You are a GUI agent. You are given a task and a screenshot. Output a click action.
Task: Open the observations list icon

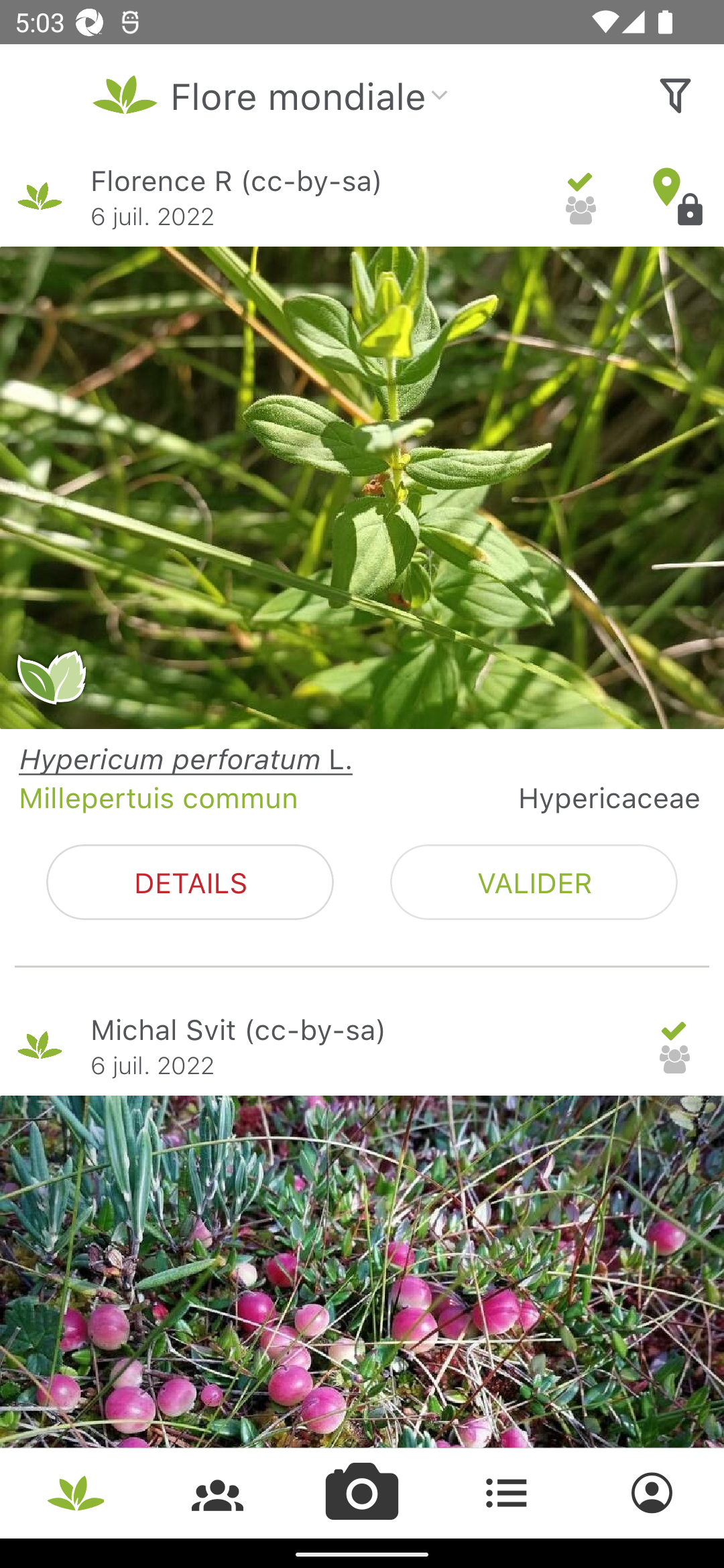(507, 1493)
